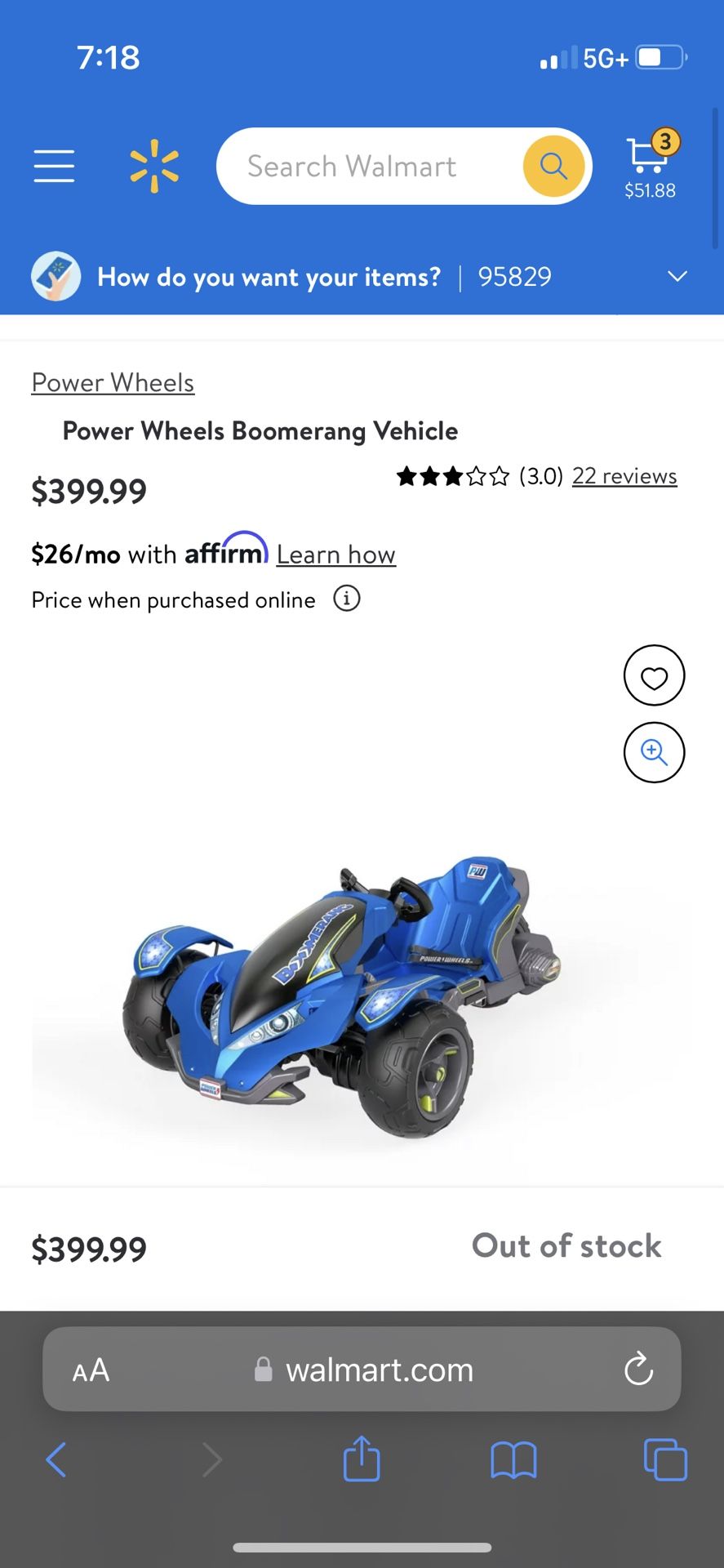Open the 22 reviews link
Screen dimensions: 724x1568
624,475
